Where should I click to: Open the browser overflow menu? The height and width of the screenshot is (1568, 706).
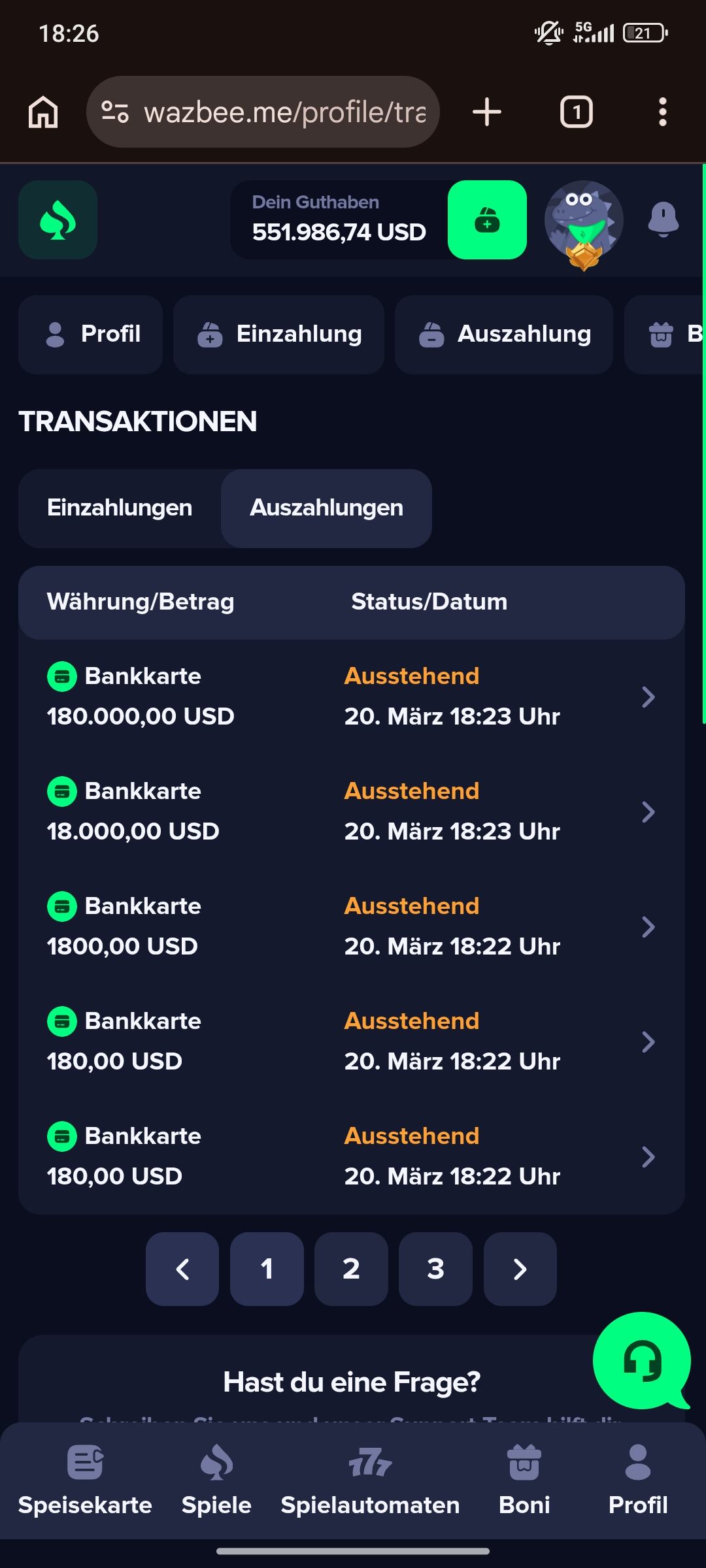pos(662,112)
